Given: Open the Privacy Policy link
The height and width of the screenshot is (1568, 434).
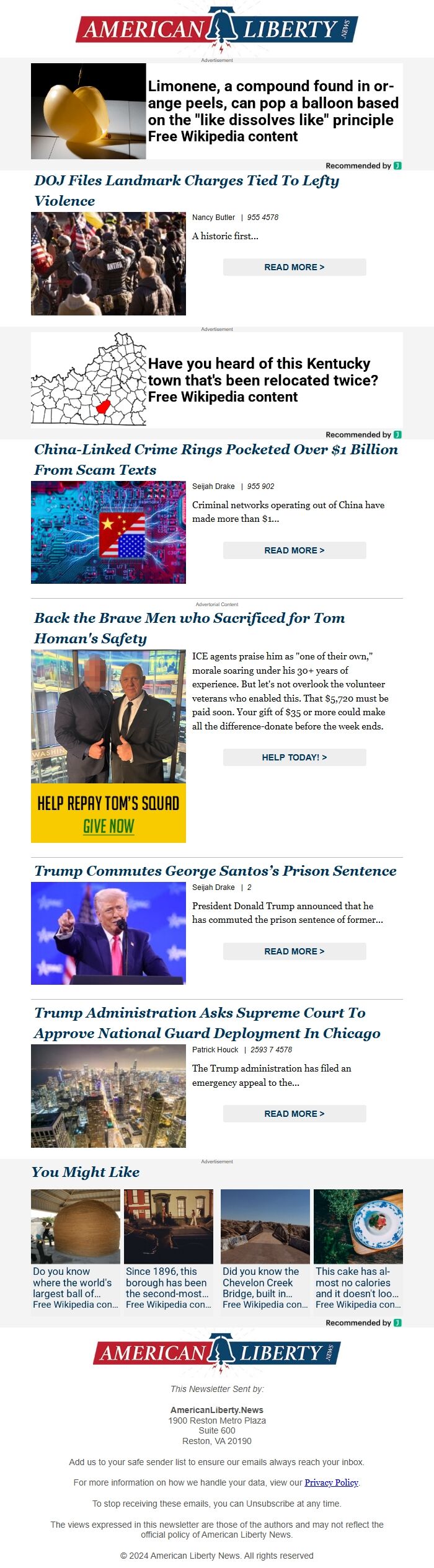Looking at the screenshot, I should point(331,1482).
